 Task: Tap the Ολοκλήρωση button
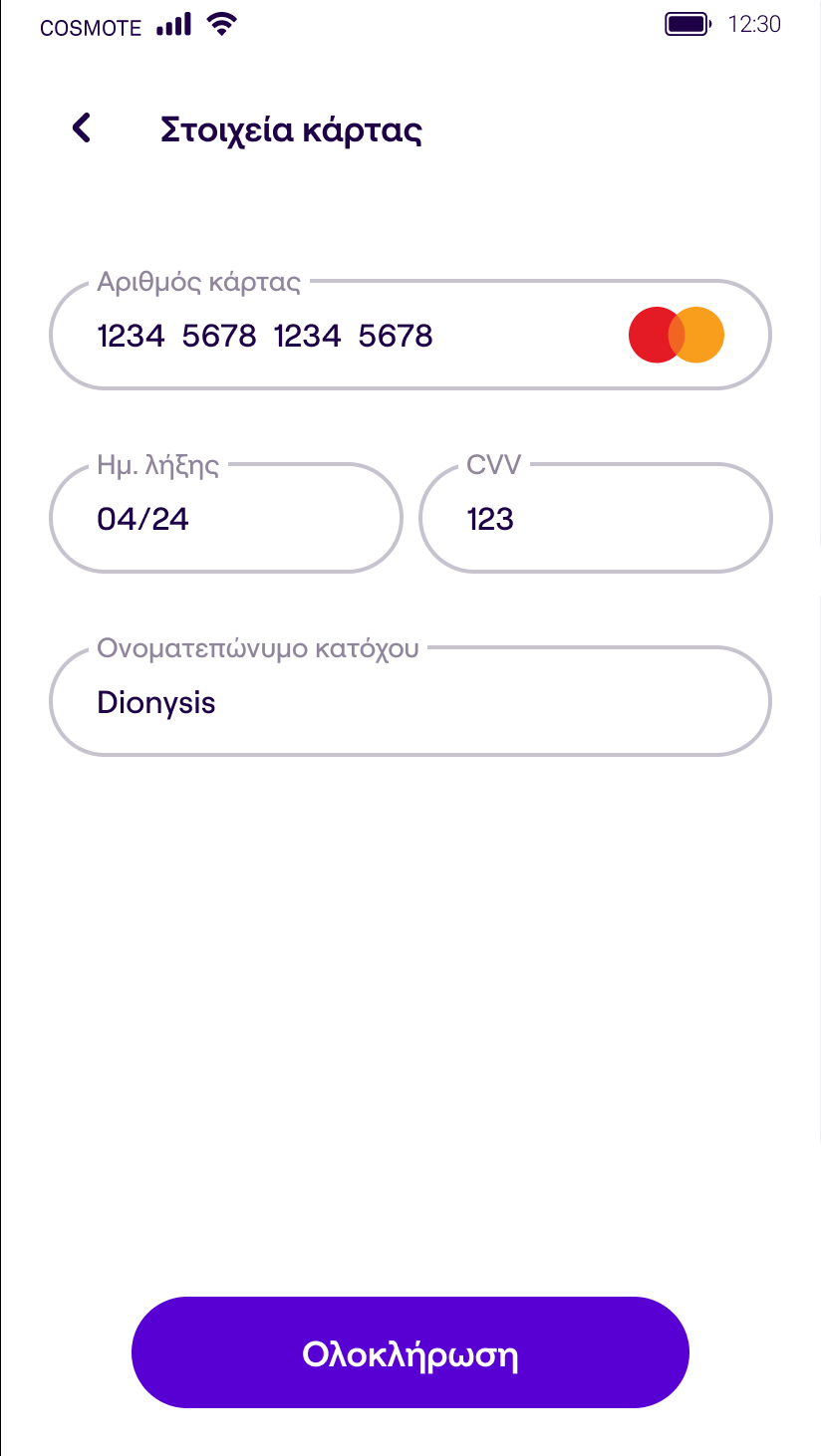click(x=410, y=1352)
